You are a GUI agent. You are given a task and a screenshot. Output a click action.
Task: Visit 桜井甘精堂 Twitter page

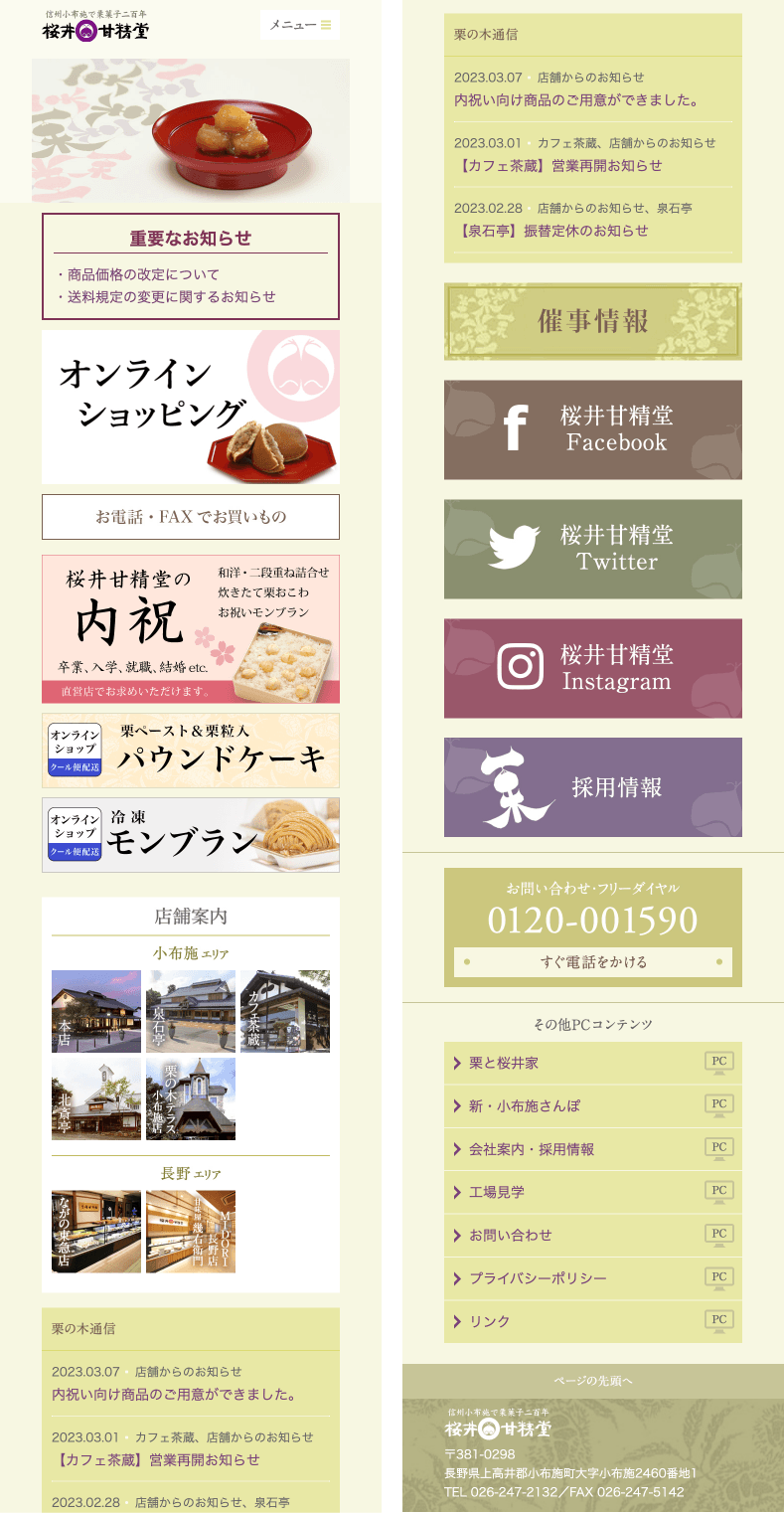[x=592, y=549]
